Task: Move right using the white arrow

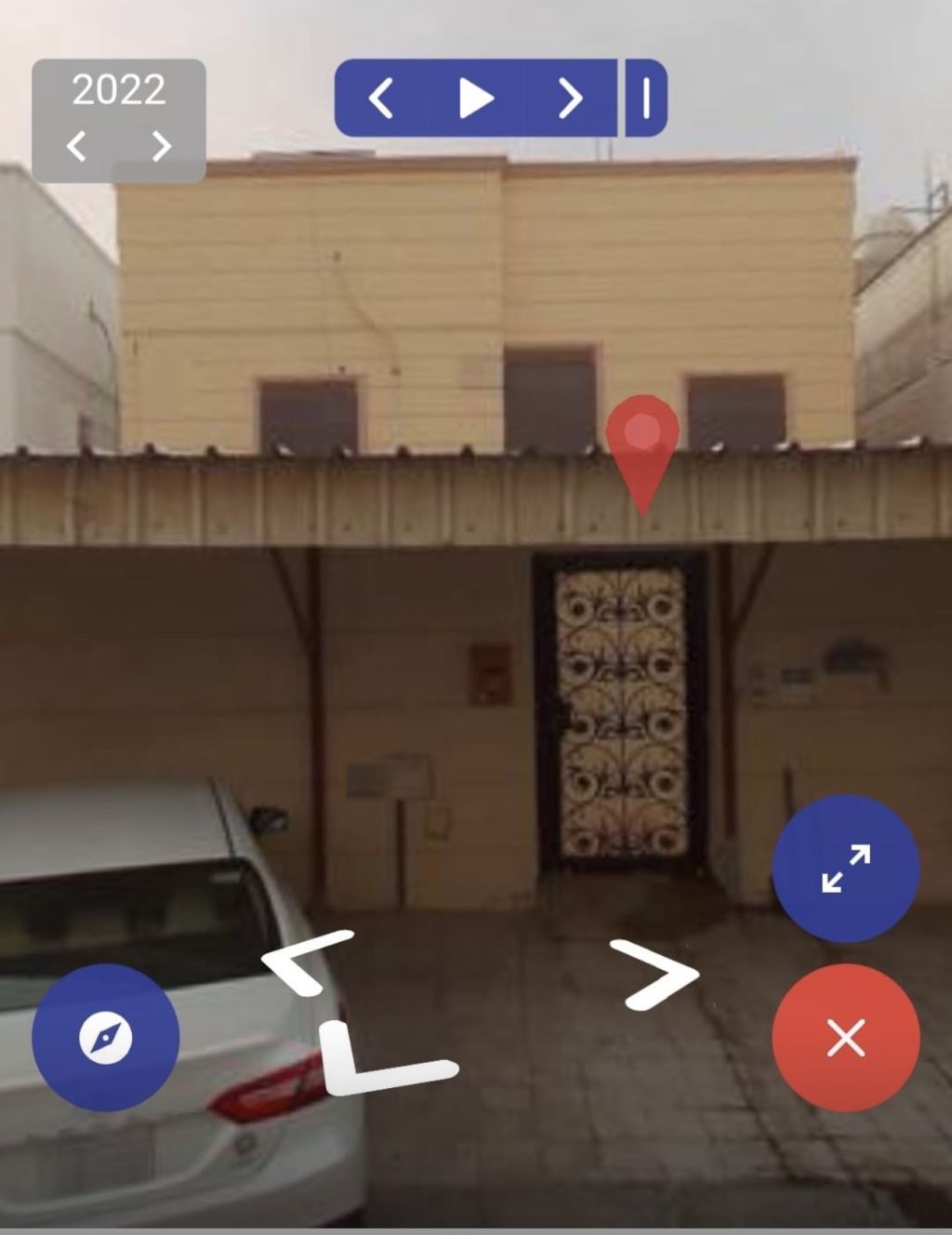Action: [655, 974]
